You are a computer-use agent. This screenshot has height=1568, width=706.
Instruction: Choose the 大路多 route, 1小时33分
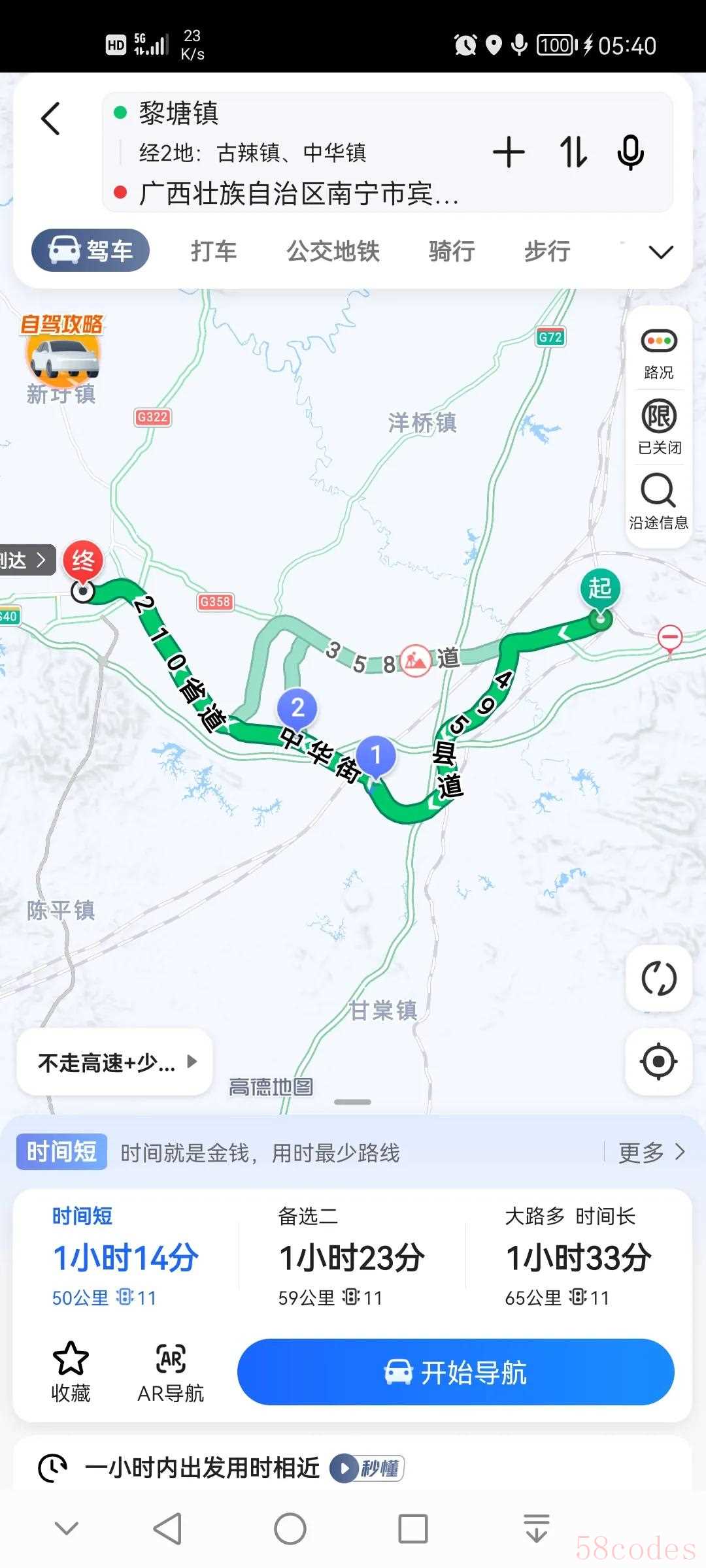click(x=578, y=1257)
